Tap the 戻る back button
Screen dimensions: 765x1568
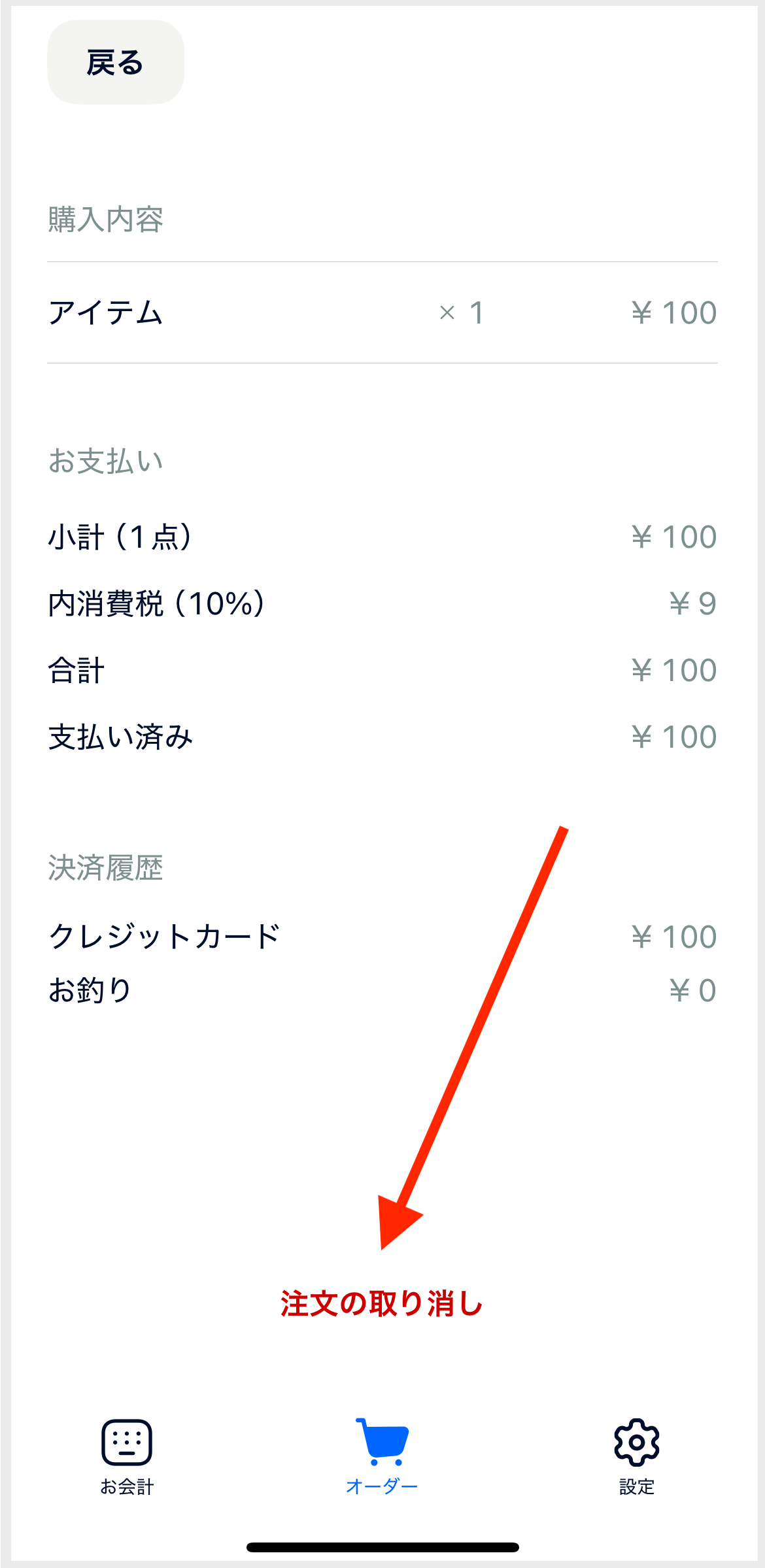(116, 62)
